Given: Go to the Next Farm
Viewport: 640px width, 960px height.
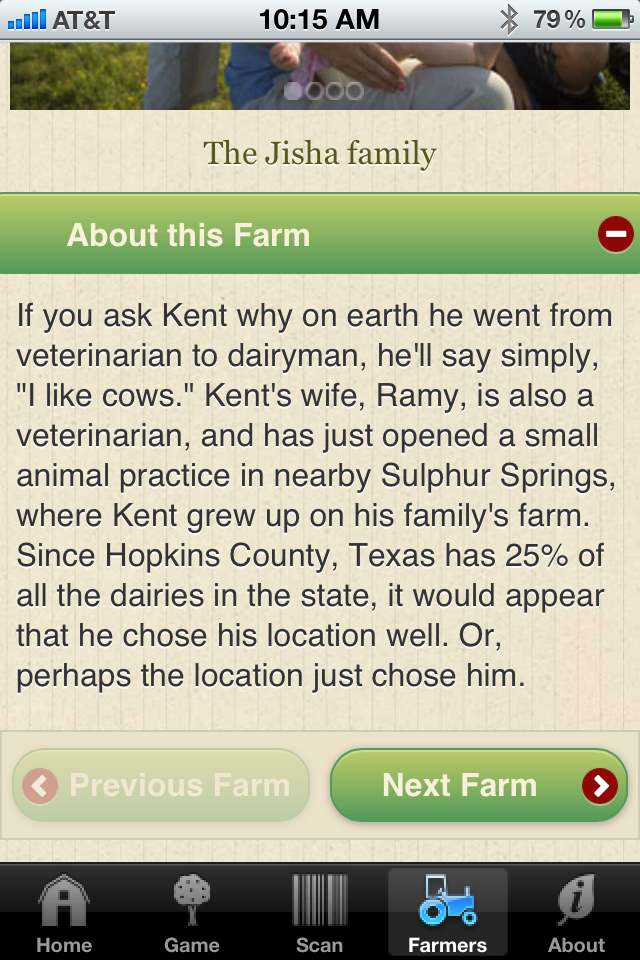Looking at the screenshot, I should coord(479,786).
